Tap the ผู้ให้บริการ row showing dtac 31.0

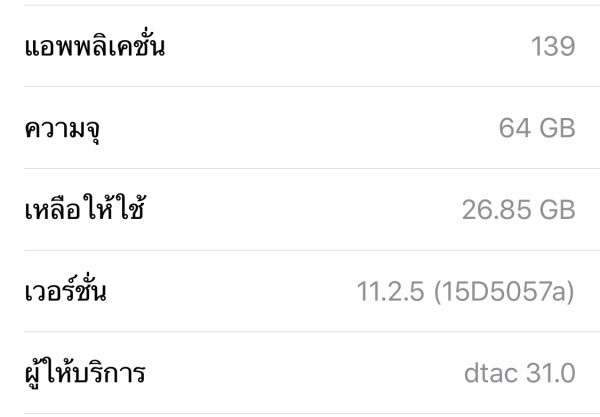click(300, 374)
